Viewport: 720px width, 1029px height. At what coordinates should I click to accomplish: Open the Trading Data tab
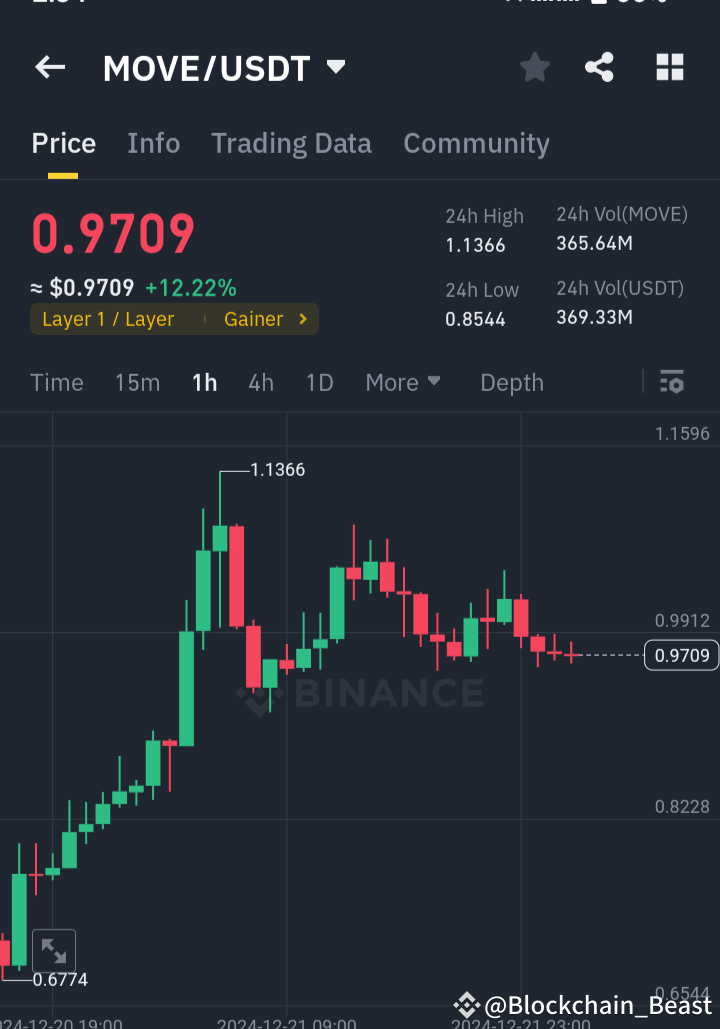[291, 143]
